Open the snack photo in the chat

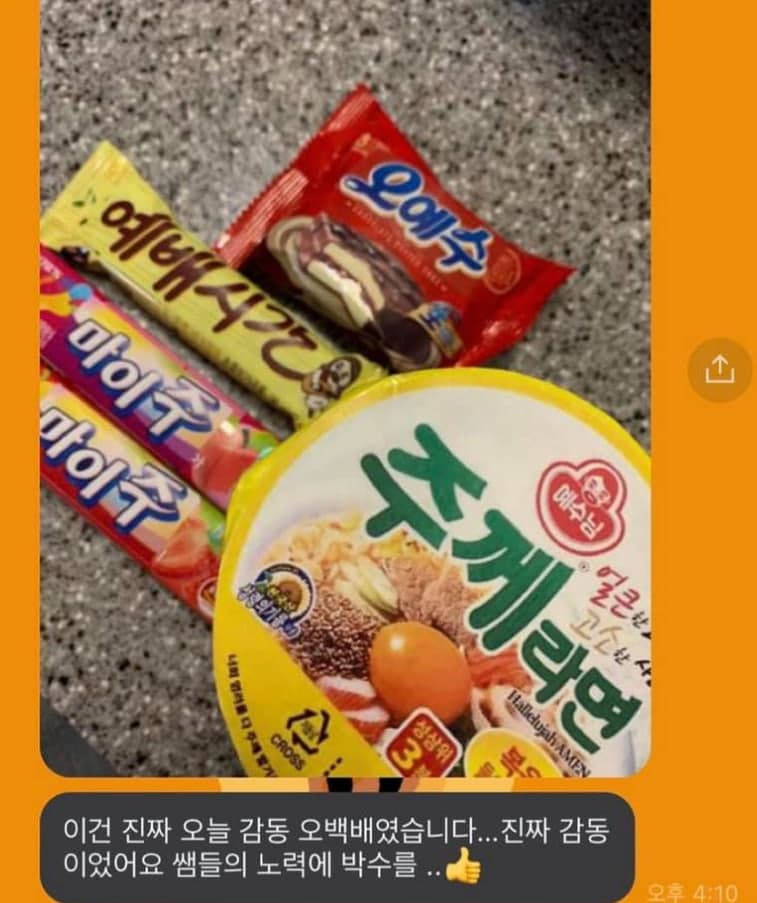coord(345,388)
